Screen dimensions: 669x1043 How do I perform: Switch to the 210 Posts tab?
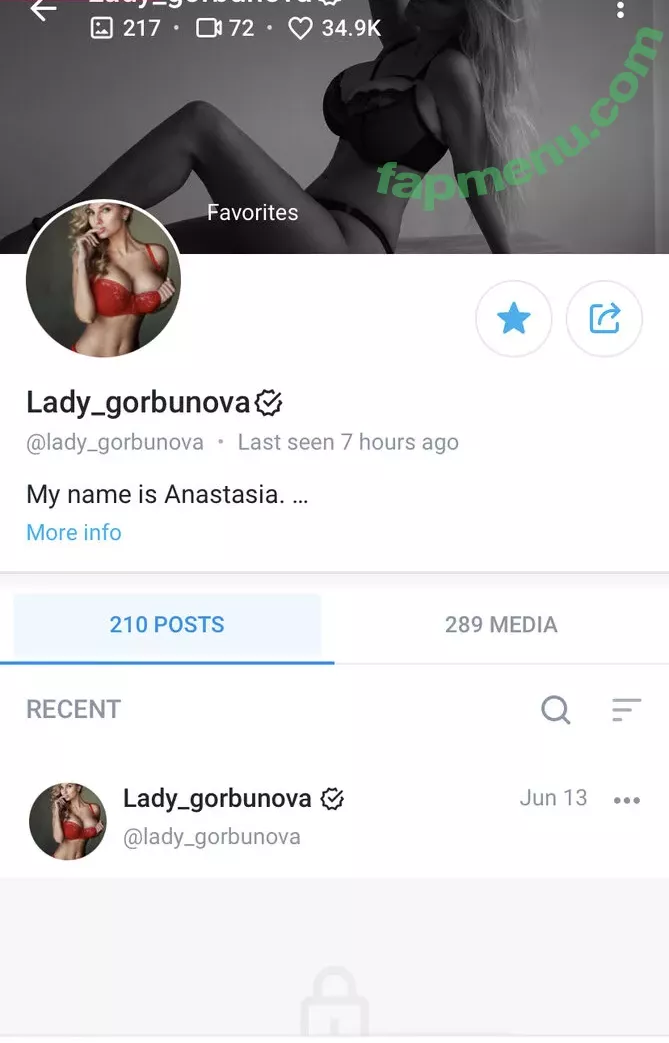tap(167, 625)
